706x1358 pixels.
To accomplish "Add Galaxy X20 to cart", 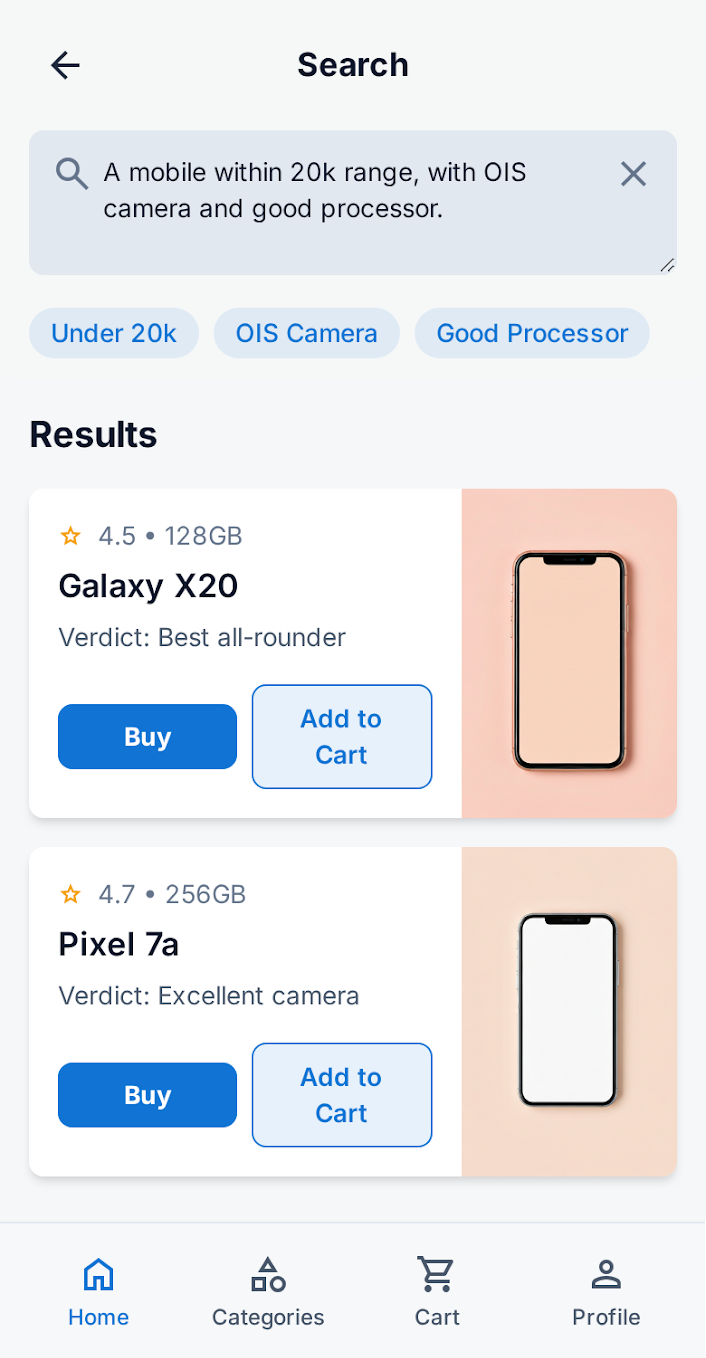I will point(341,737).
